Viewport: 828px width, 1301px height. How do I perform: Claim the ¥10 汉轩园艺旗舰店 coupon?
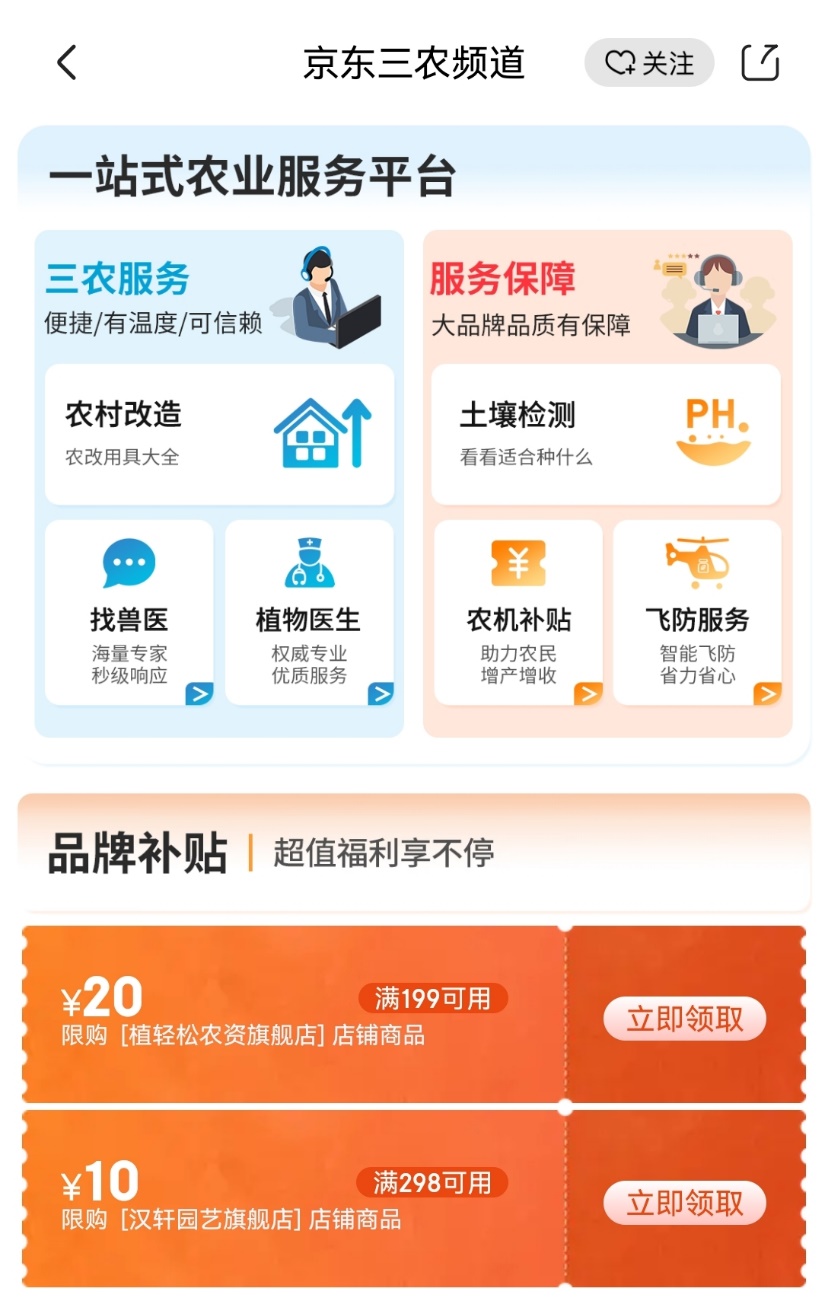[x=685, y=1202]
